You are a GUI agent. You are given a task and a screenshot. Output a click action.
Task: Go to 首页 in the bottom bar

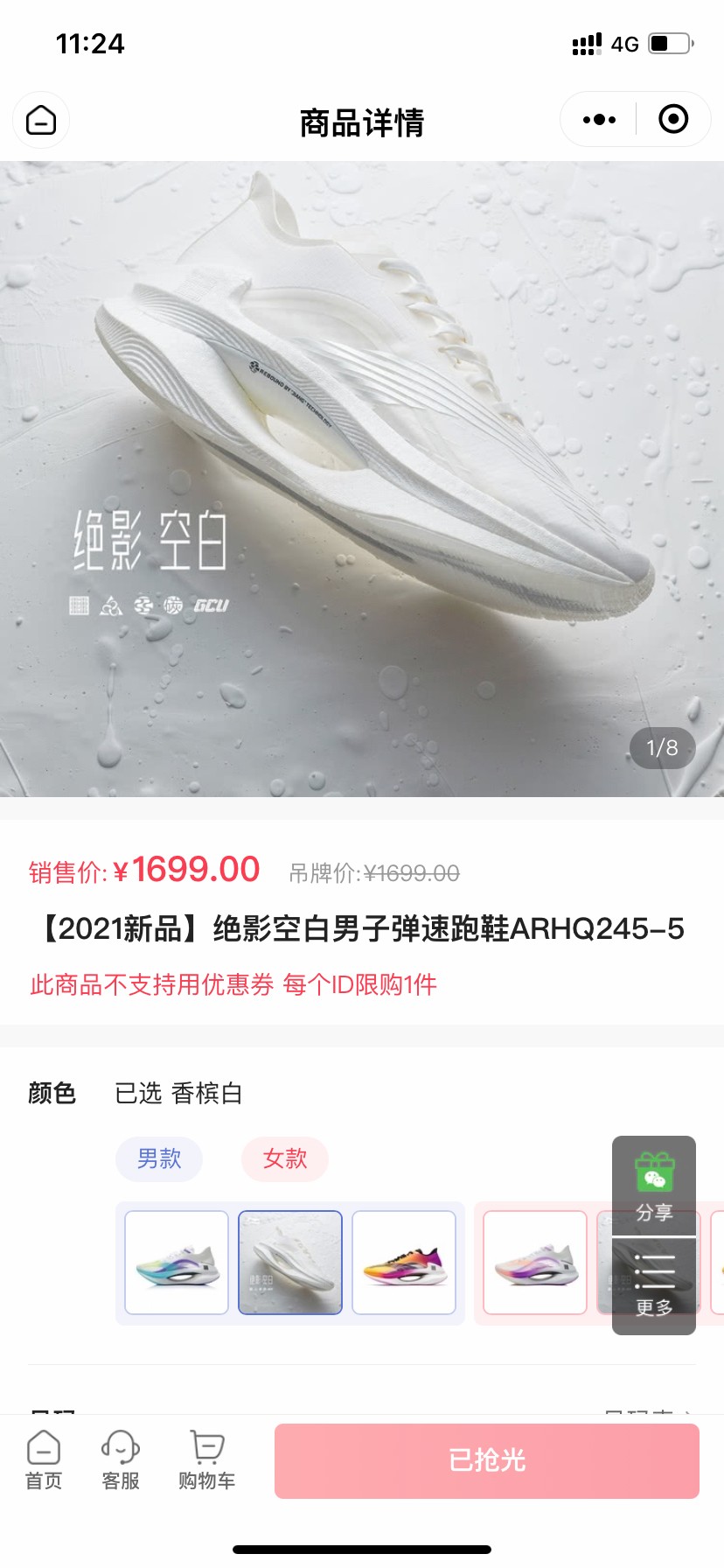(44, 1459)
